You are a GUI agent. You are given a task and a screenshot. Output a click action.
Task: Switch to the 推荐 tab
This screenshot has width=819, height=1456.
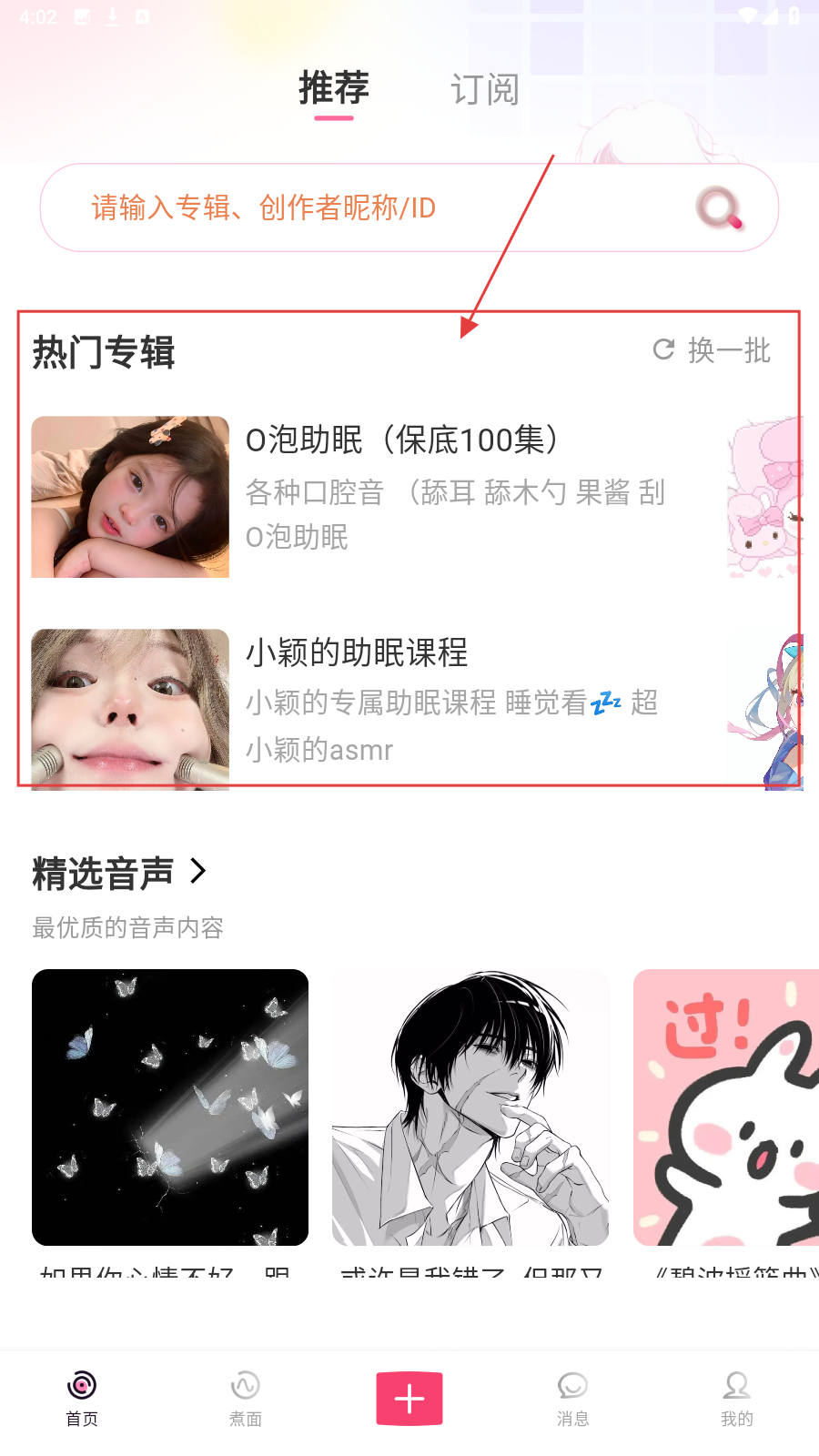click(334, 88)
